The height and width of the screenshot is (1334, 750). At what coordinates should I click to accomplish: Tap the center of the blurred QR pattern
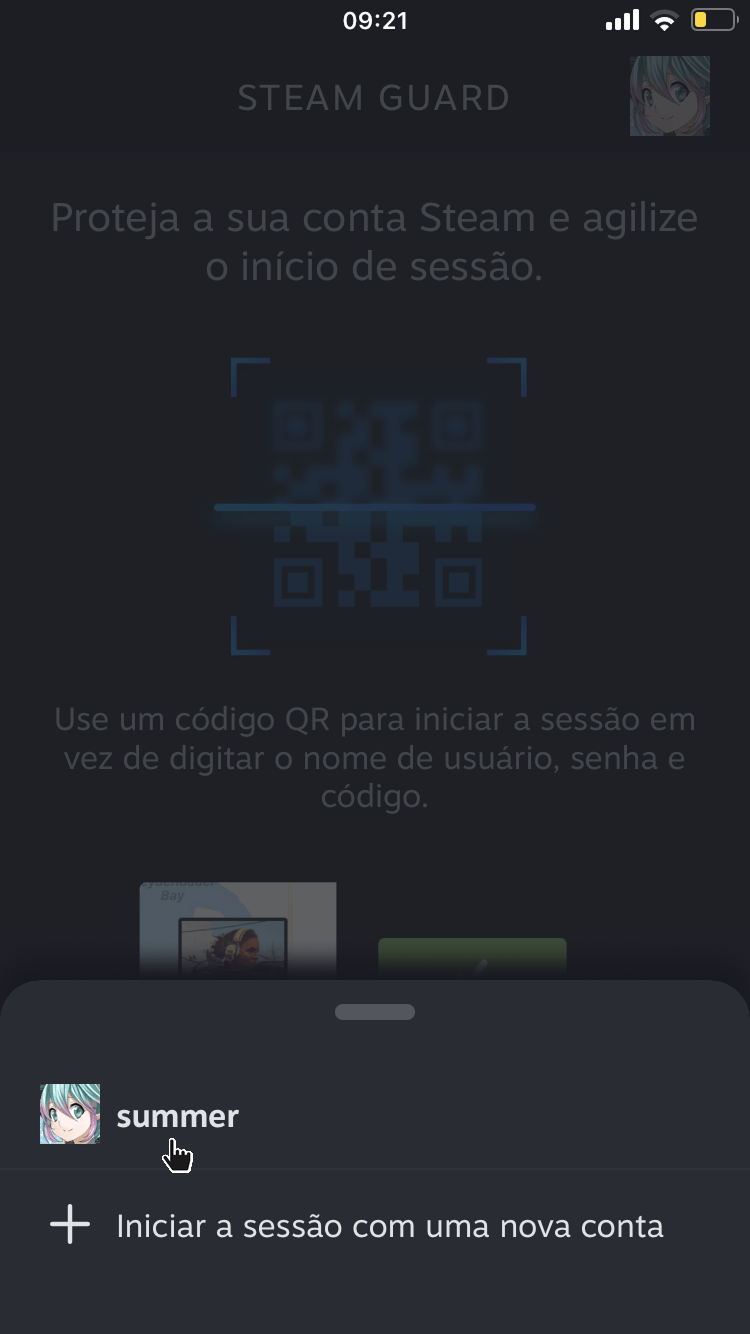pyautogui.click(x=375, y=505)
